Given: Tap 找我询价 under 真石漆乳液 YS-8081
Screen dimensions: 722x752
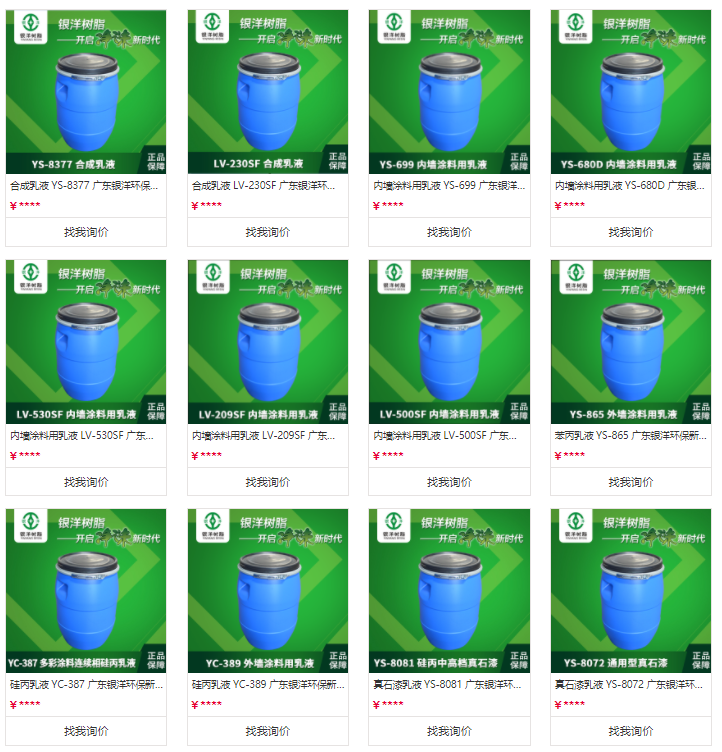Looking at the screenshot, I should pos(449,731).
